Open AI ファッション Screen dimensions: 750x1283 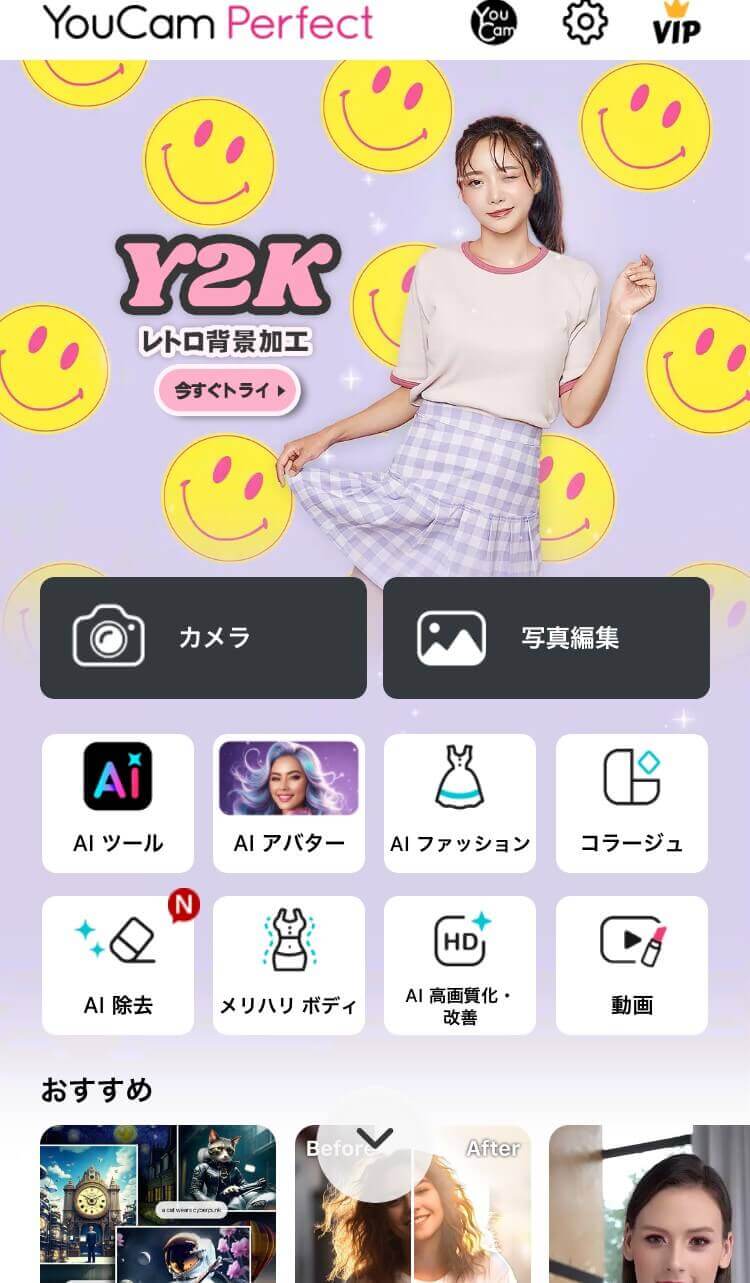click(x=460, y=803)
